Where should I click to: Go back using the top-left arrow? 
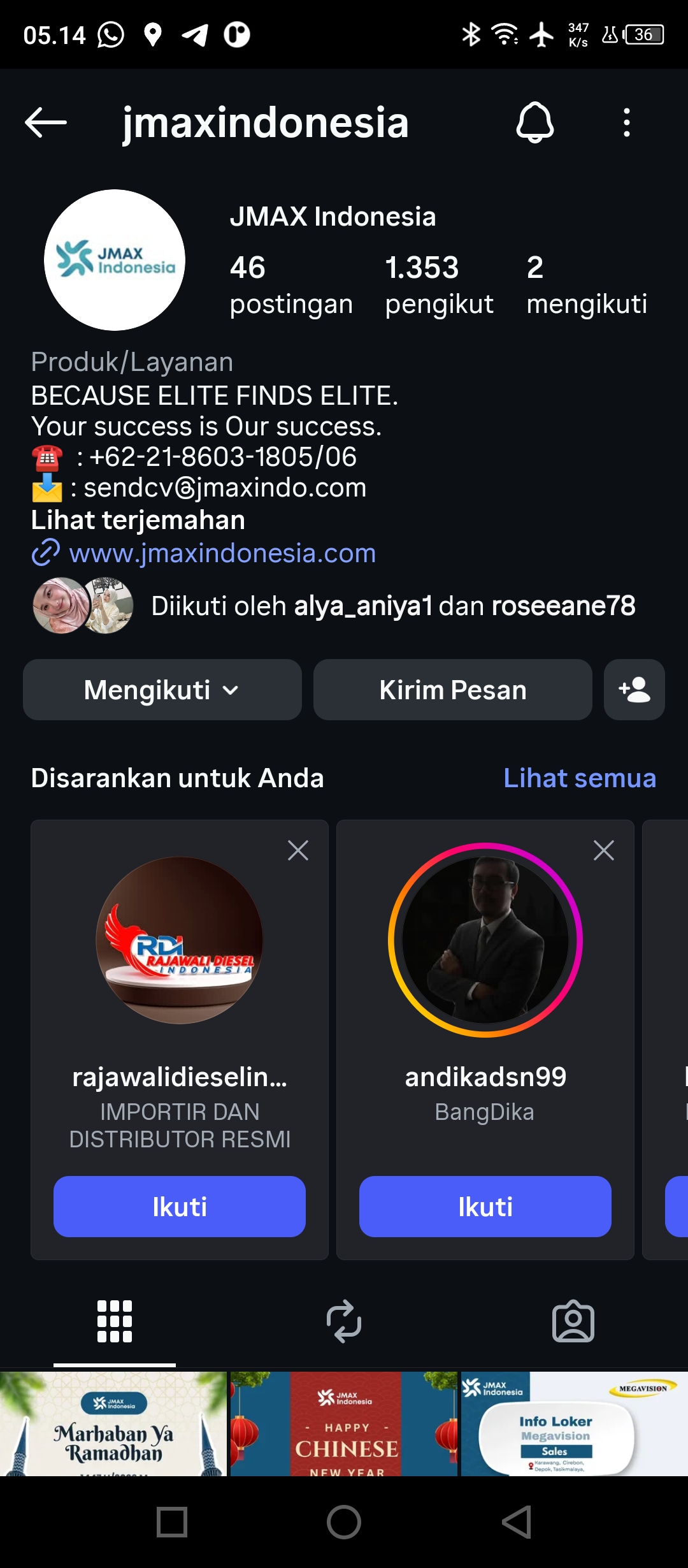click(x=46, y=122)
